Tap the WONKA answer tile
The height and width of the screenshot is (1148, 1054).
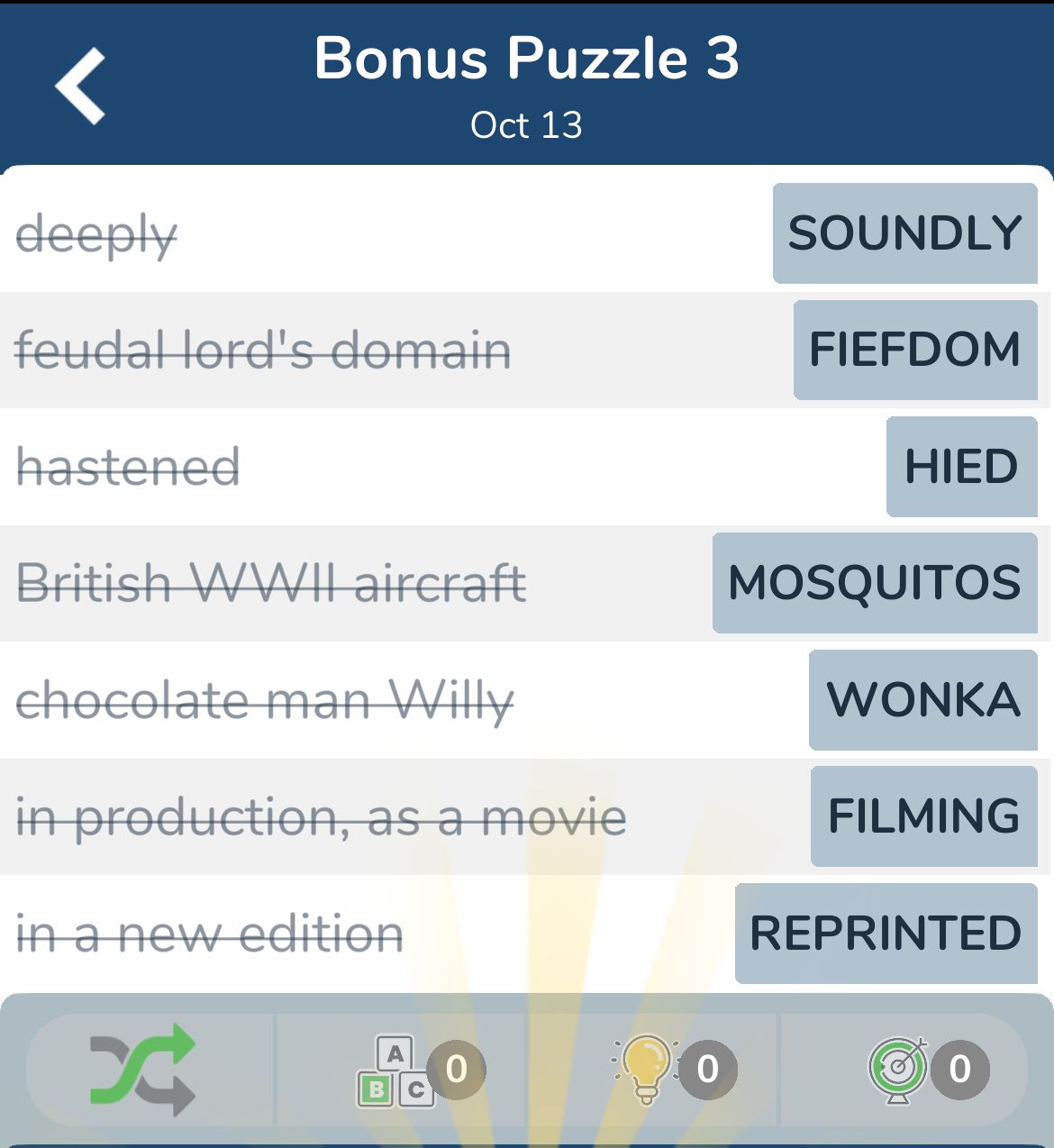[922, 700]
